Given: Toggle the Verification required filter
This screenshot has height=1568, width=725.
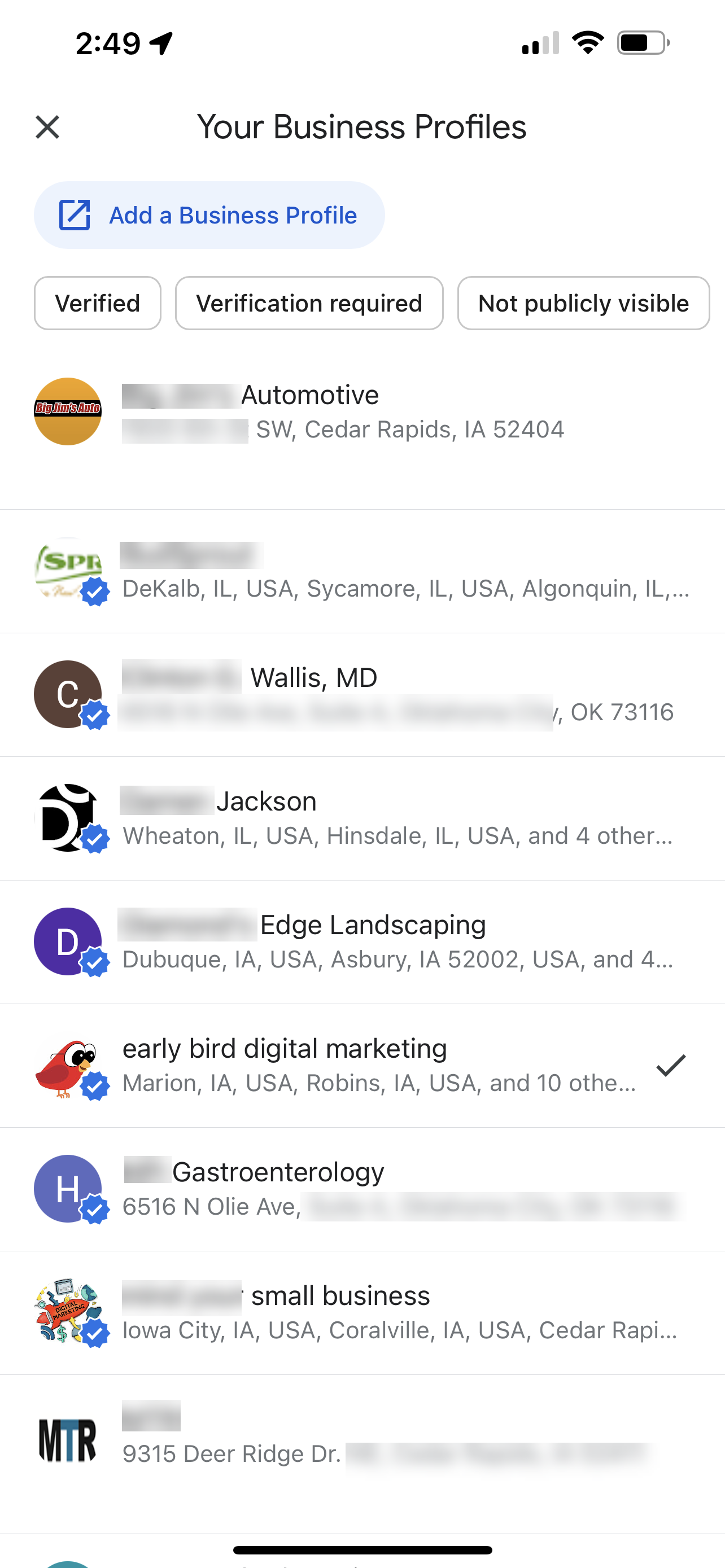Looking at the screenshot, I should pyautogui.click(x=309, y=303).
